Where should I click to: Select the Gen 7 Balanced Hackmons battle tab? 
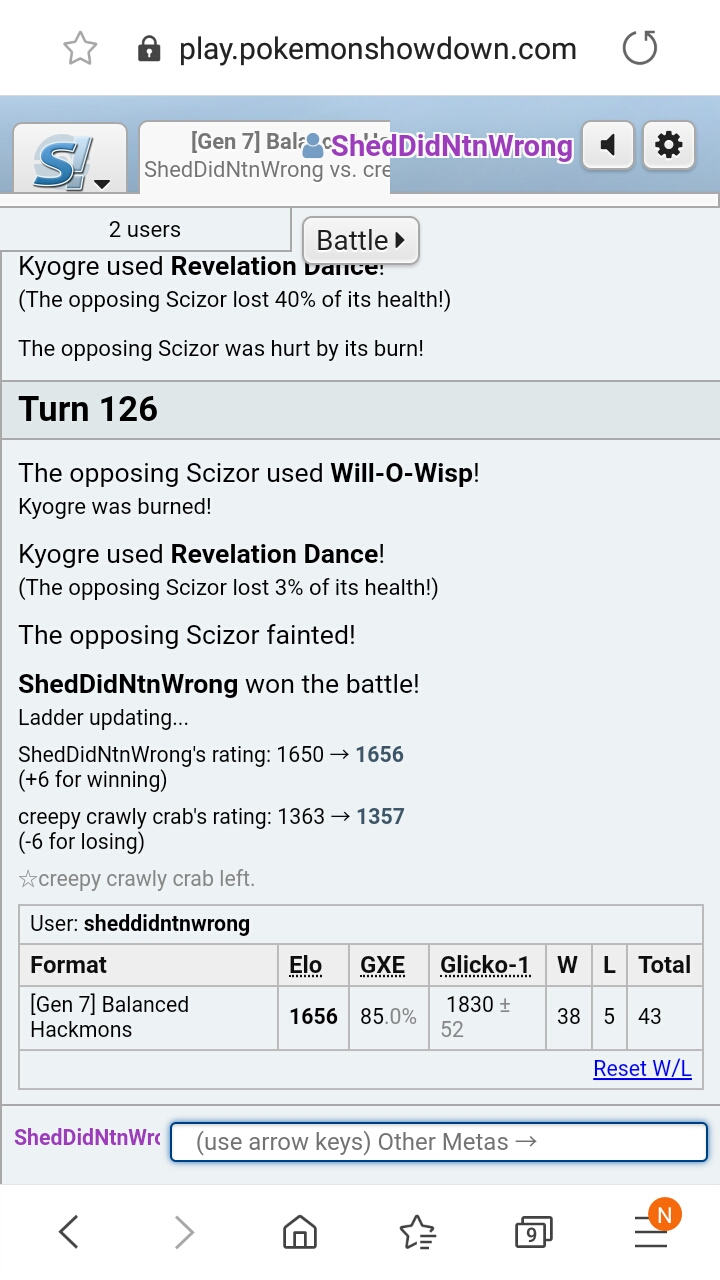265,156
